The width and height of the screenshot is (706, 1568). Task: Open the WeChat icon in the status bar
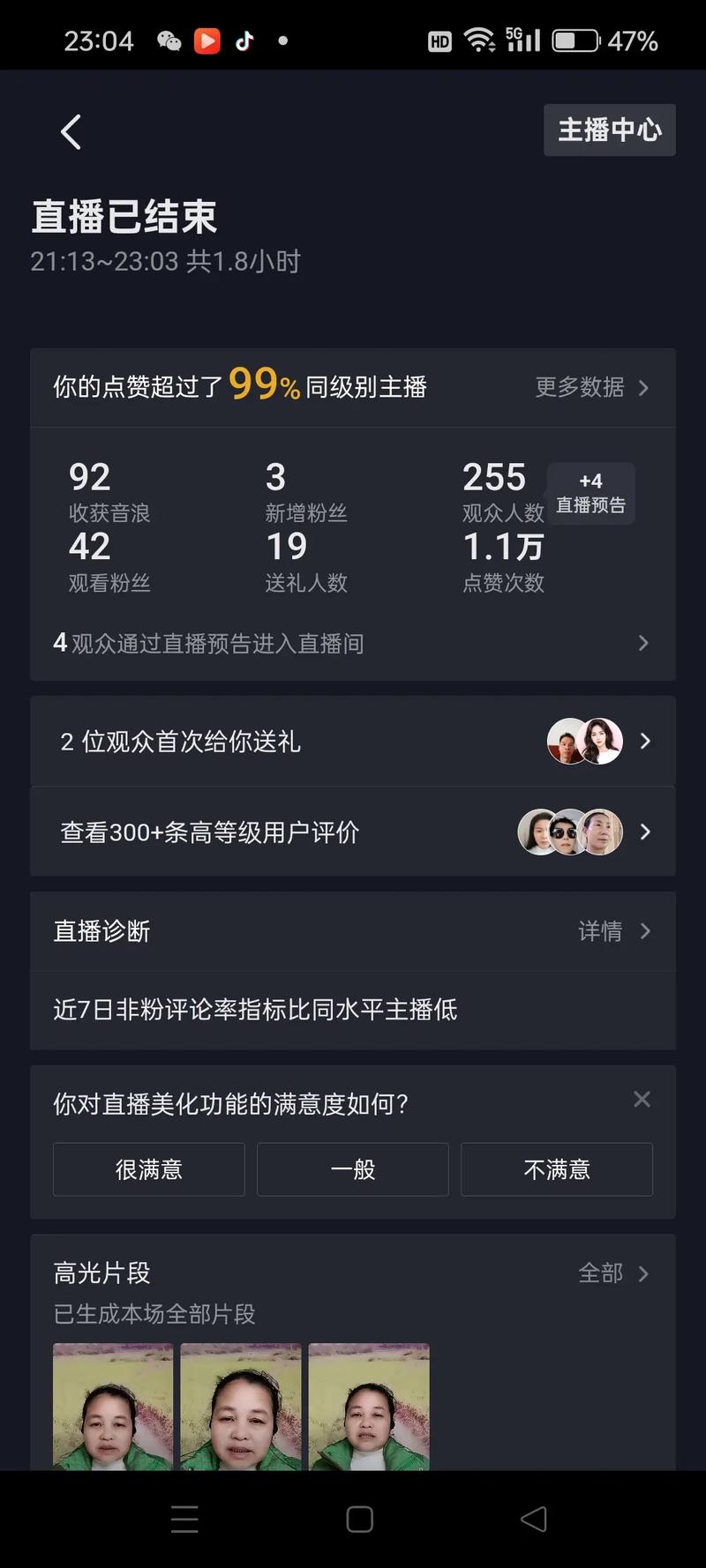(169, 41)
